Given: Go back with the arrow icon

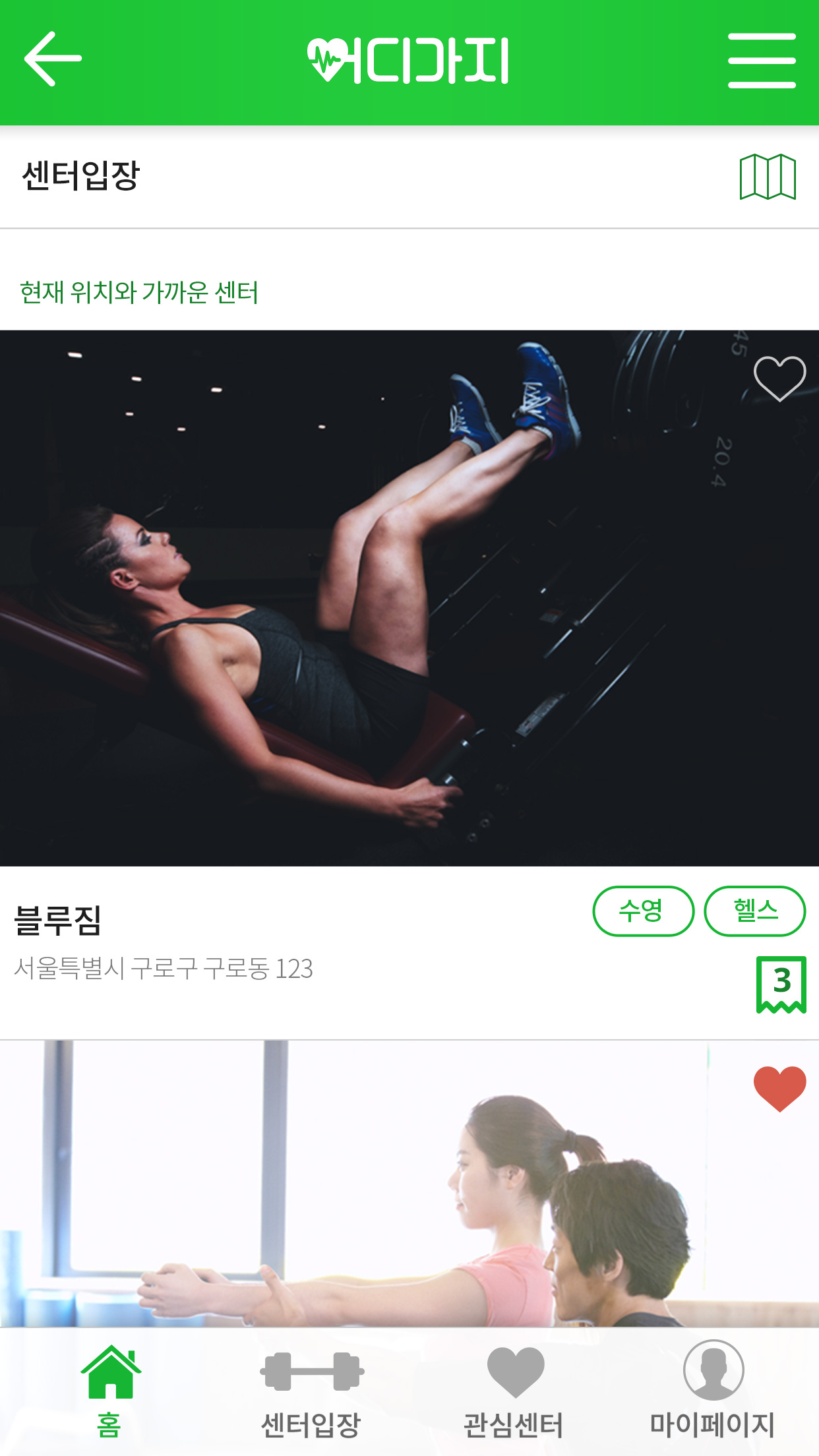Looking at the screenshot, I should click(53, 59).
